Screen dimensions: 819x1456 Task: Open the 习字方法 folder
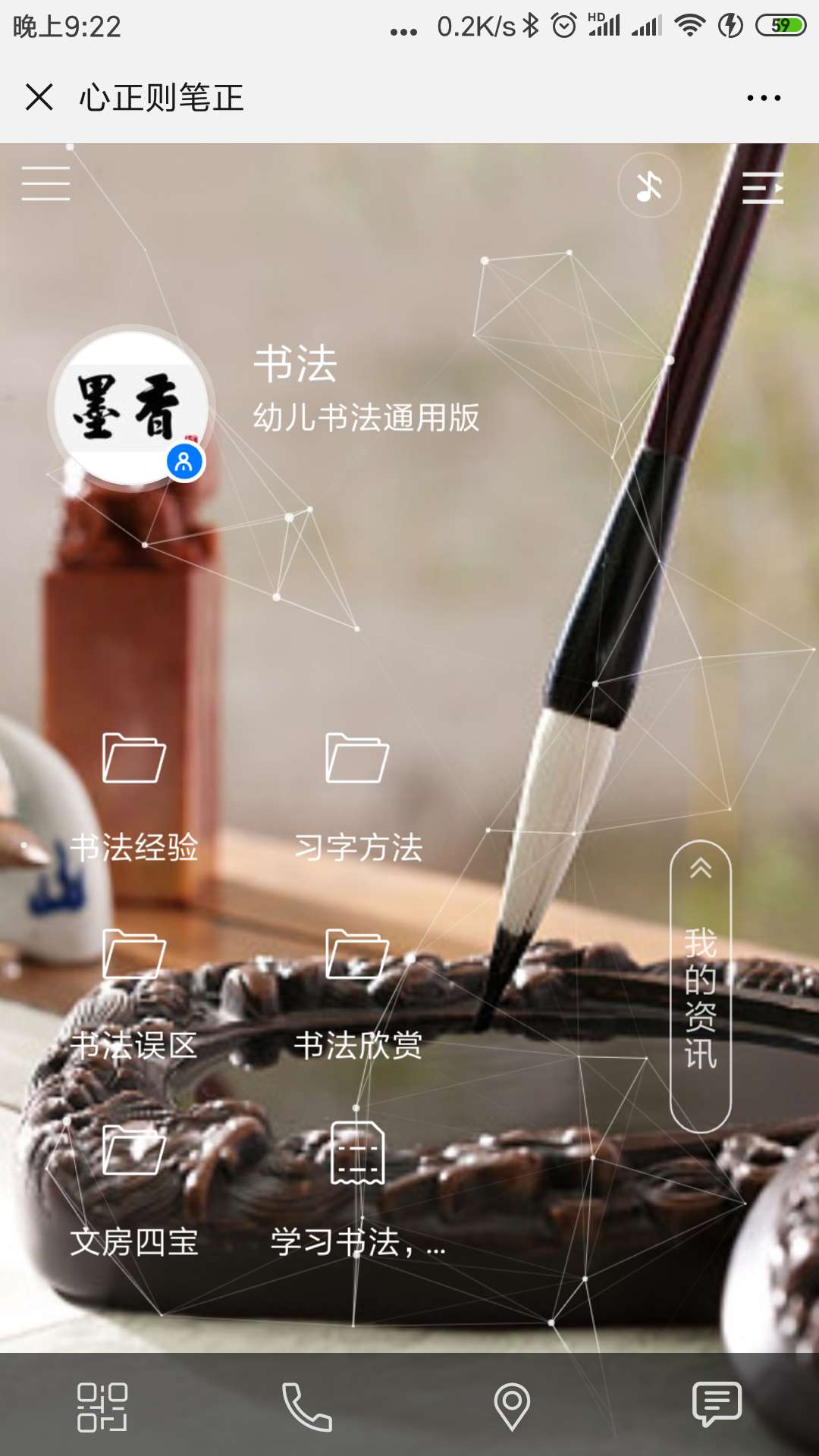coord(357,796)
